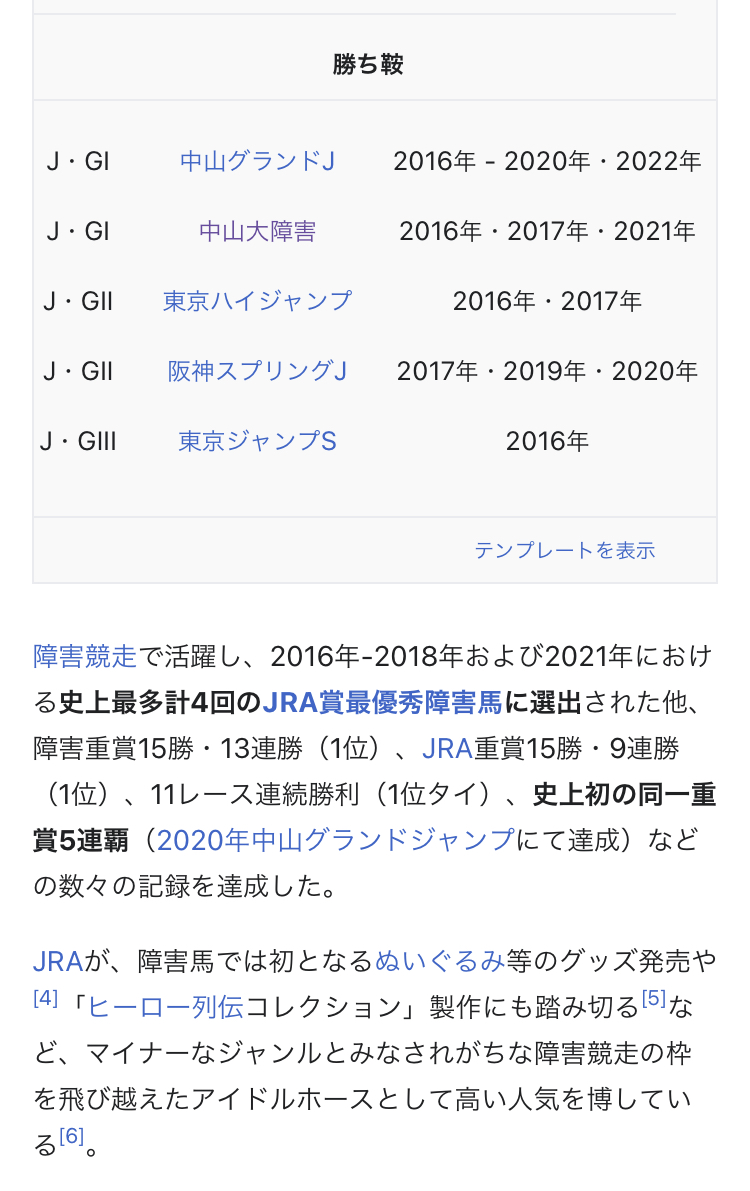Open the JRA賞最優秀障害馬 link

coord(382,702)
